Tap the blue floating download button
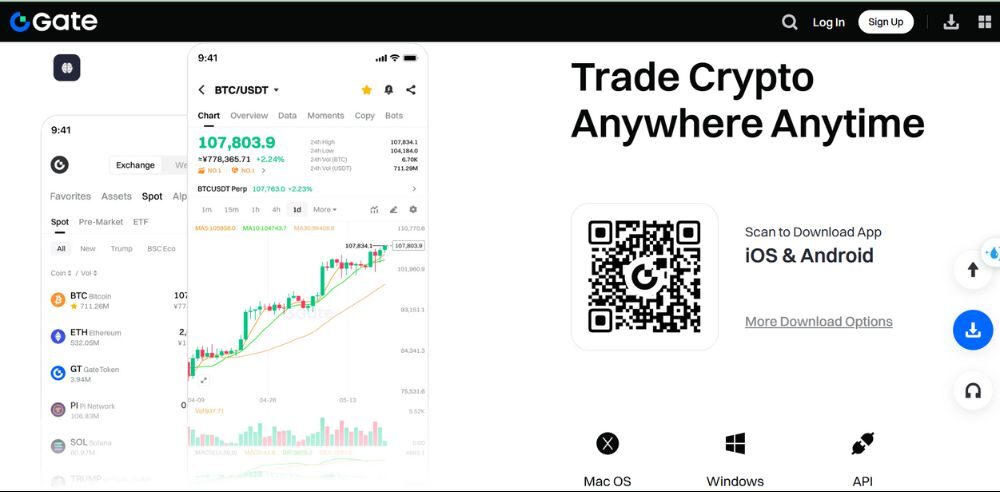The width and height of the screenshot is (1000, 492). pos(972,330)
